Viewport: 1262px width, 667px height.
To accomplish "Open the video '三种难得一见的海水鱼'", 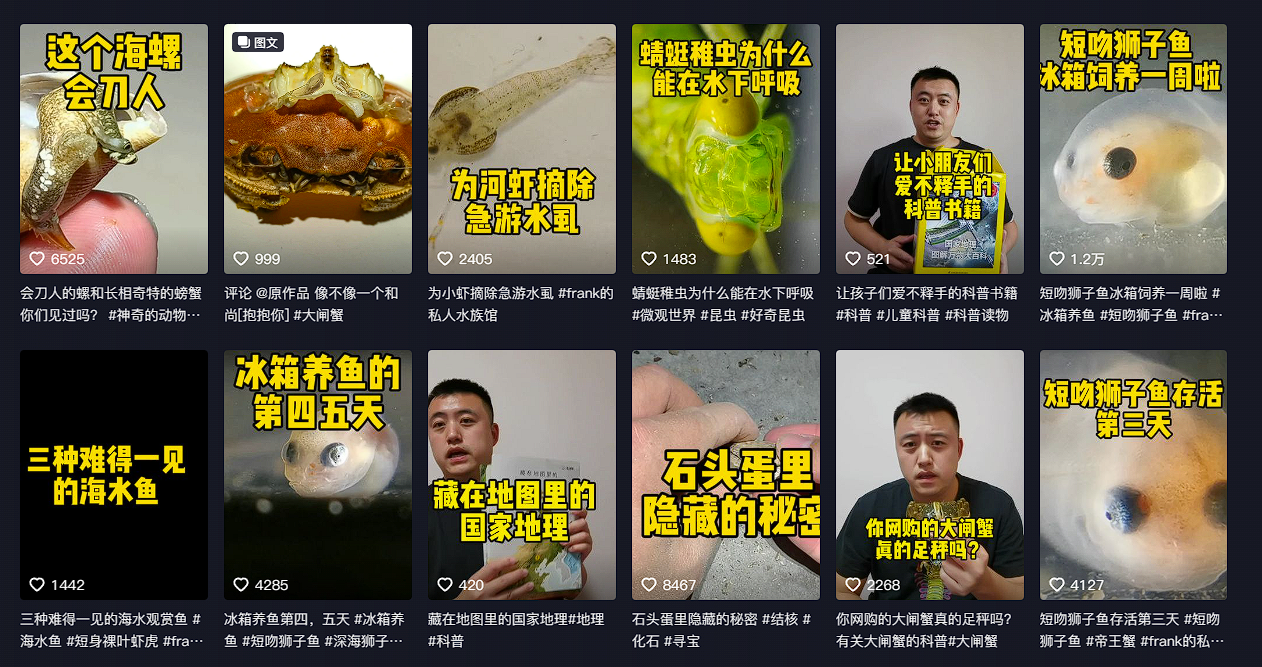I will (x=114, y=475).
